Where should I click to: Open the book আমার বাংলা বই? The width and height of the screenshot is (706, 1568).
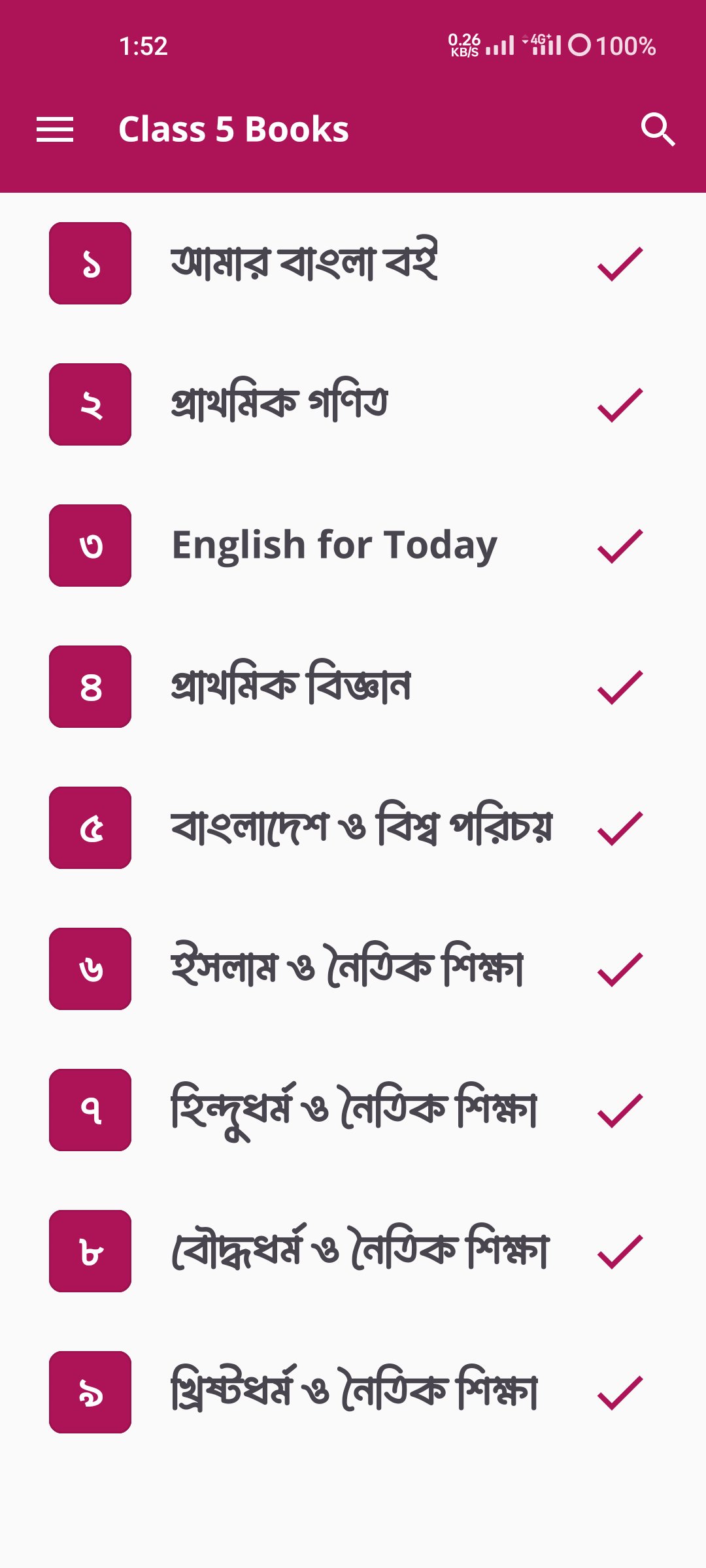304,263
